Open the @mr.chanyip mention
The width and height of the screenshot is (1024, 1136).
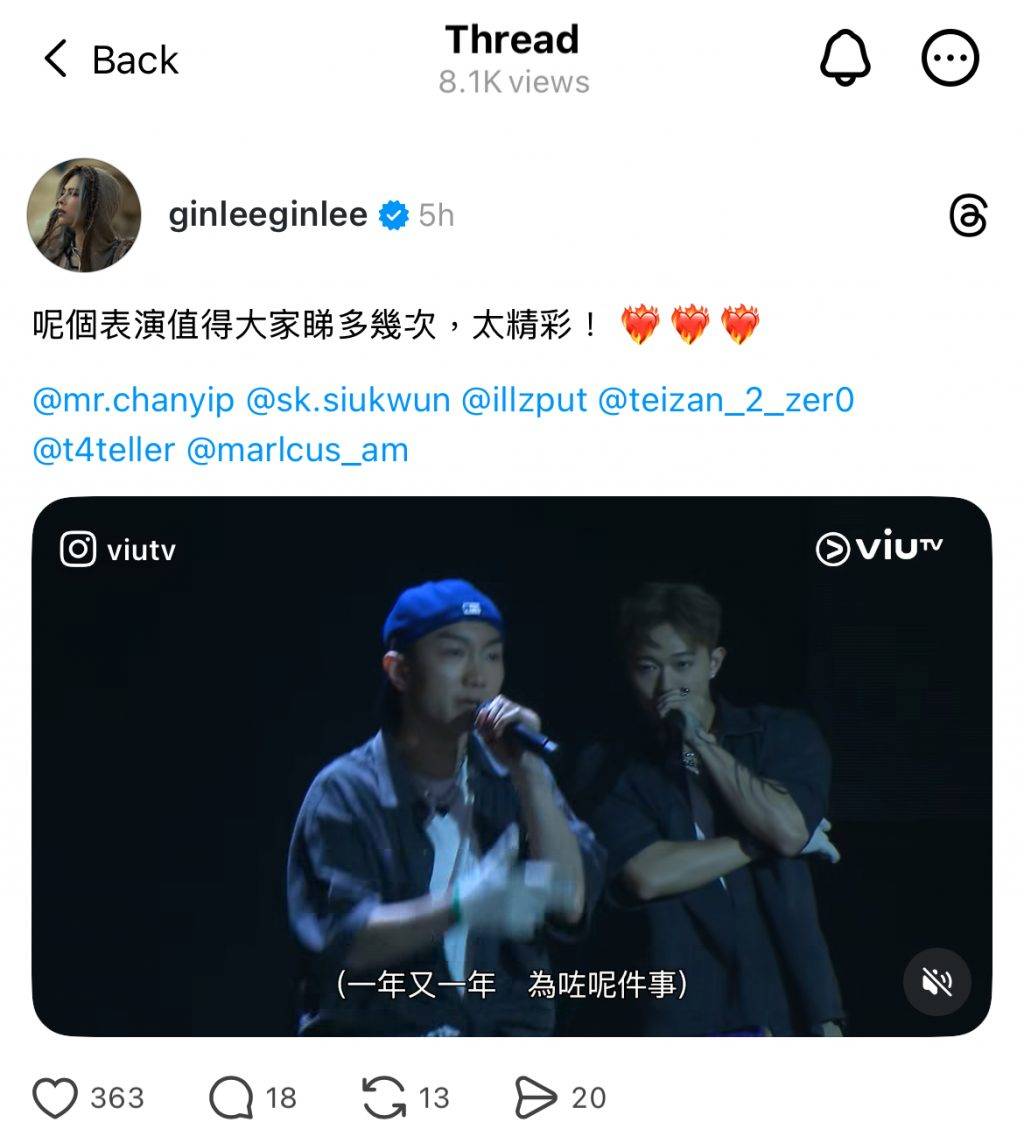click(x=133, y=401)
